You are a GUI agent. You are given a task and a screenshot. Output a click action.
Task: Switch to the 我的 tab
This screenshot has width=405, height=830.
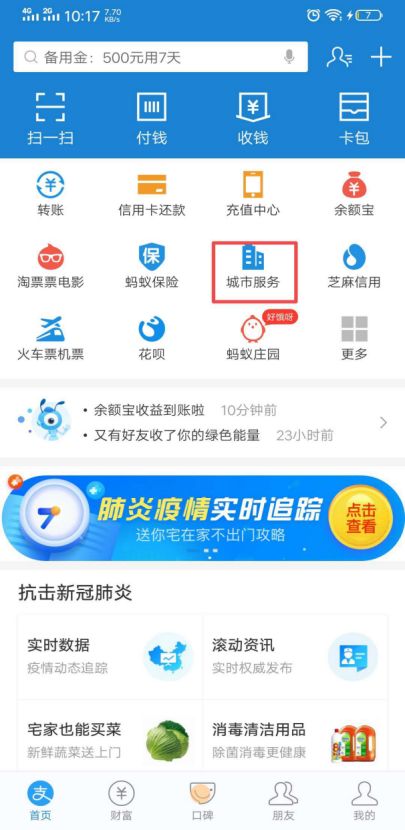coord(364,801)
